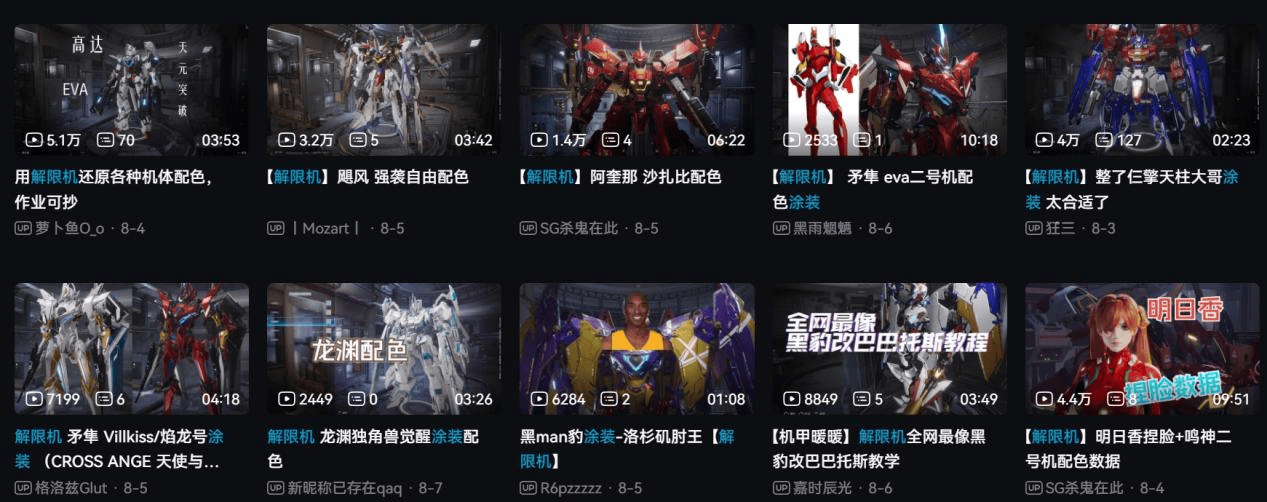Image resolution: width=1267 pixels, height=502 pixels.
Task: Open the 龙渊独角兽觉醒涂装配色 video
Action: point(384,348)
